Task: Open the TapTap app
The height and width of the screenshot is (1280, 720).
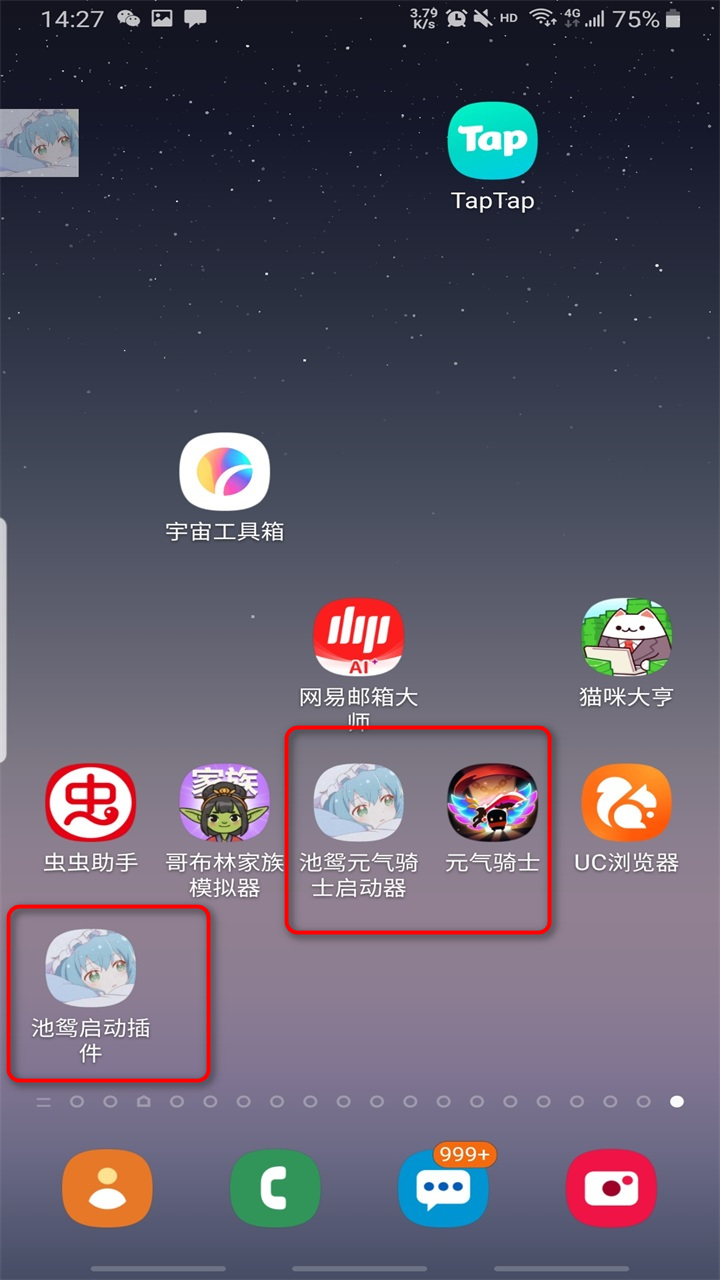Action: pos(492,141)
